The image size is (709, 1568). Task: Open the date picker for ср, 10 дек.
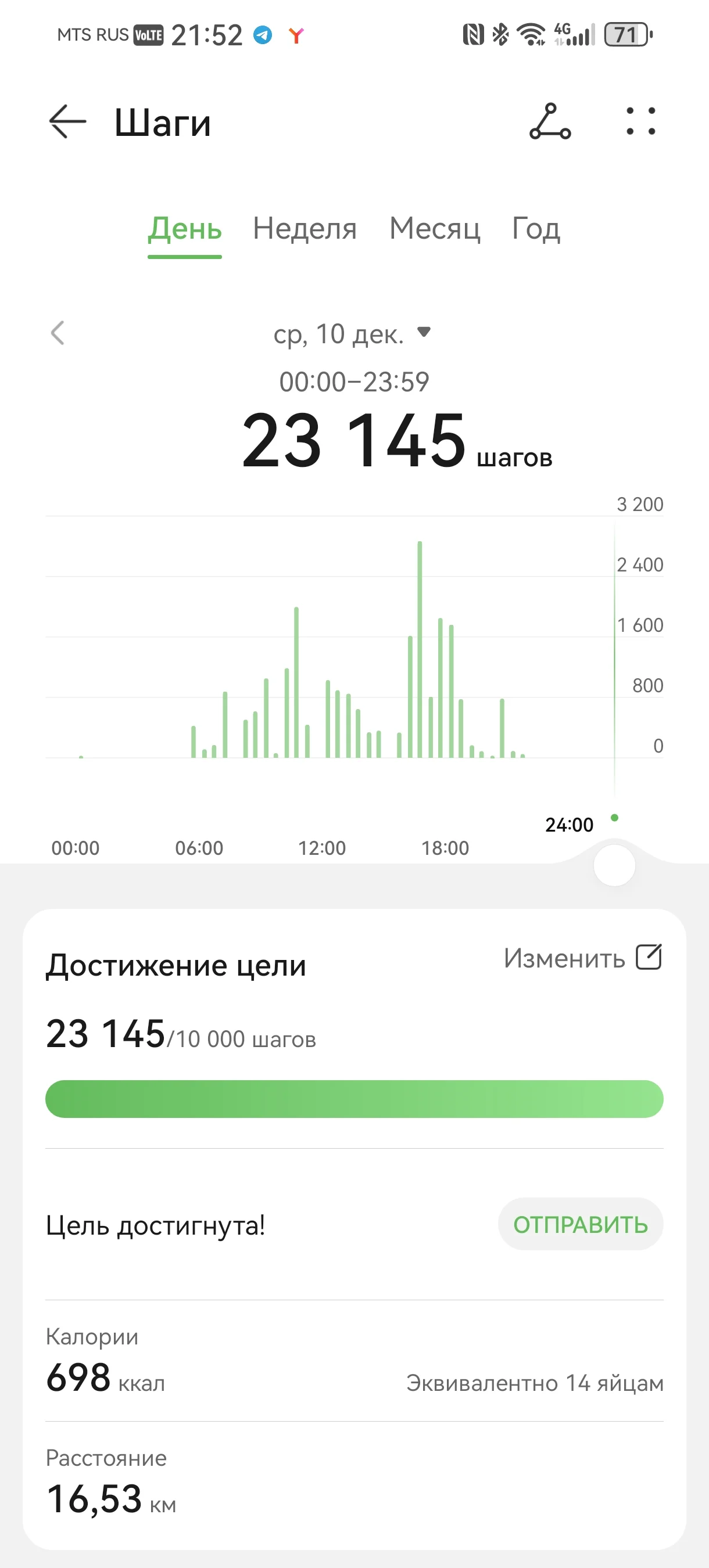[x=352, y=333]
